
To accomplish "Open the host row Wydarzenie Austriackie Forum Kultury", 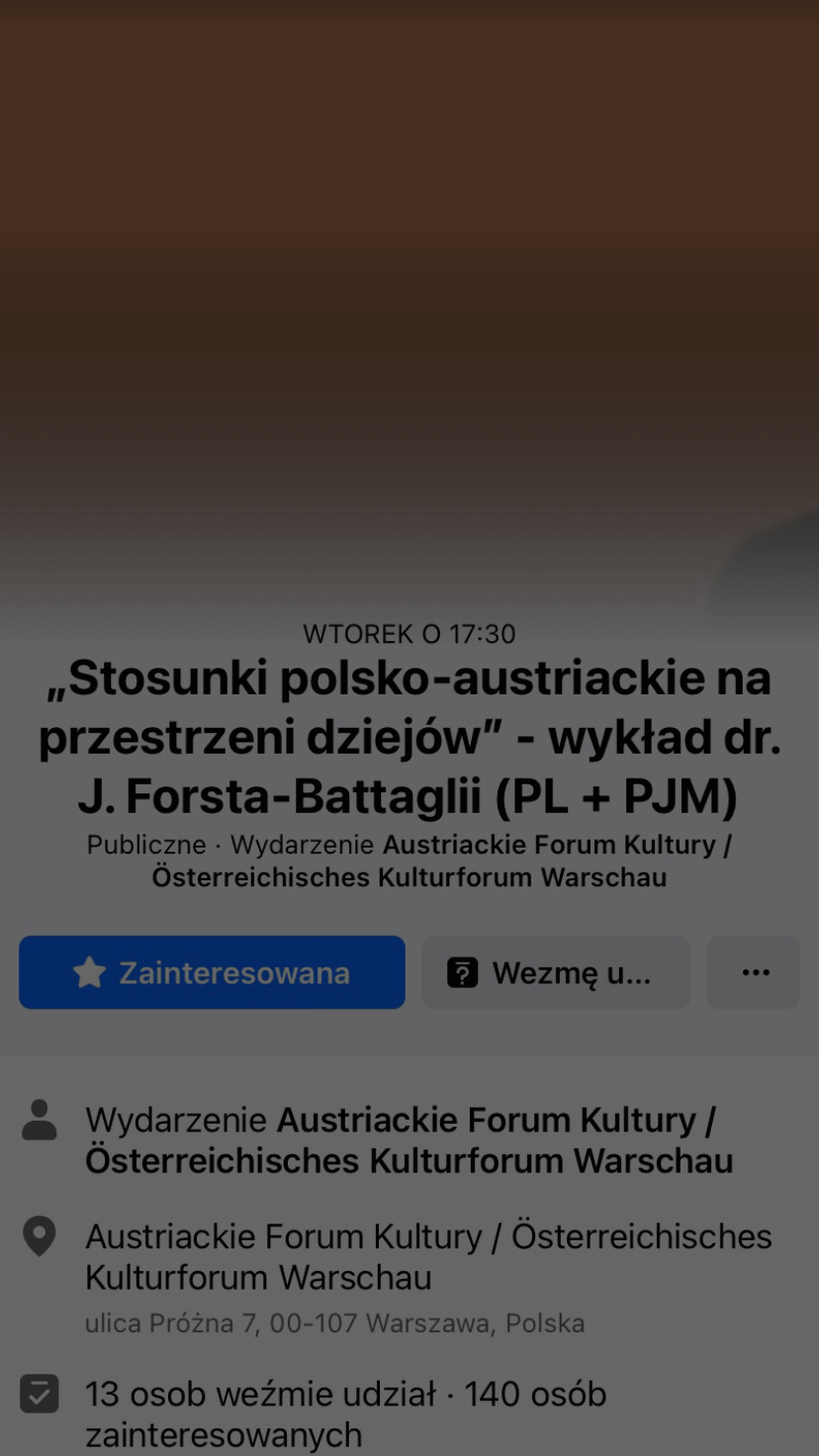I will point(409,1139).
